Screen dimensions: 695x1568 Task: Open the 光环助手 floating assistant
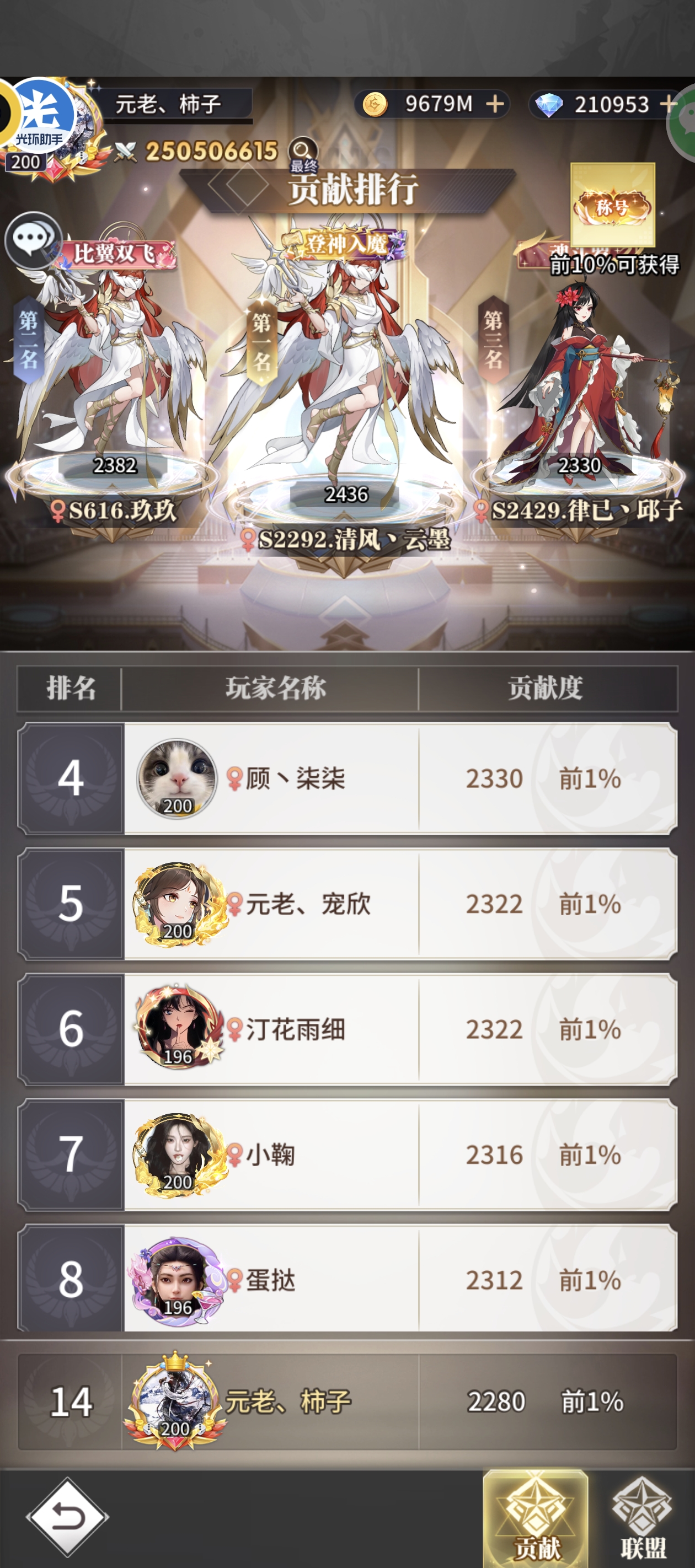(39, 115)
